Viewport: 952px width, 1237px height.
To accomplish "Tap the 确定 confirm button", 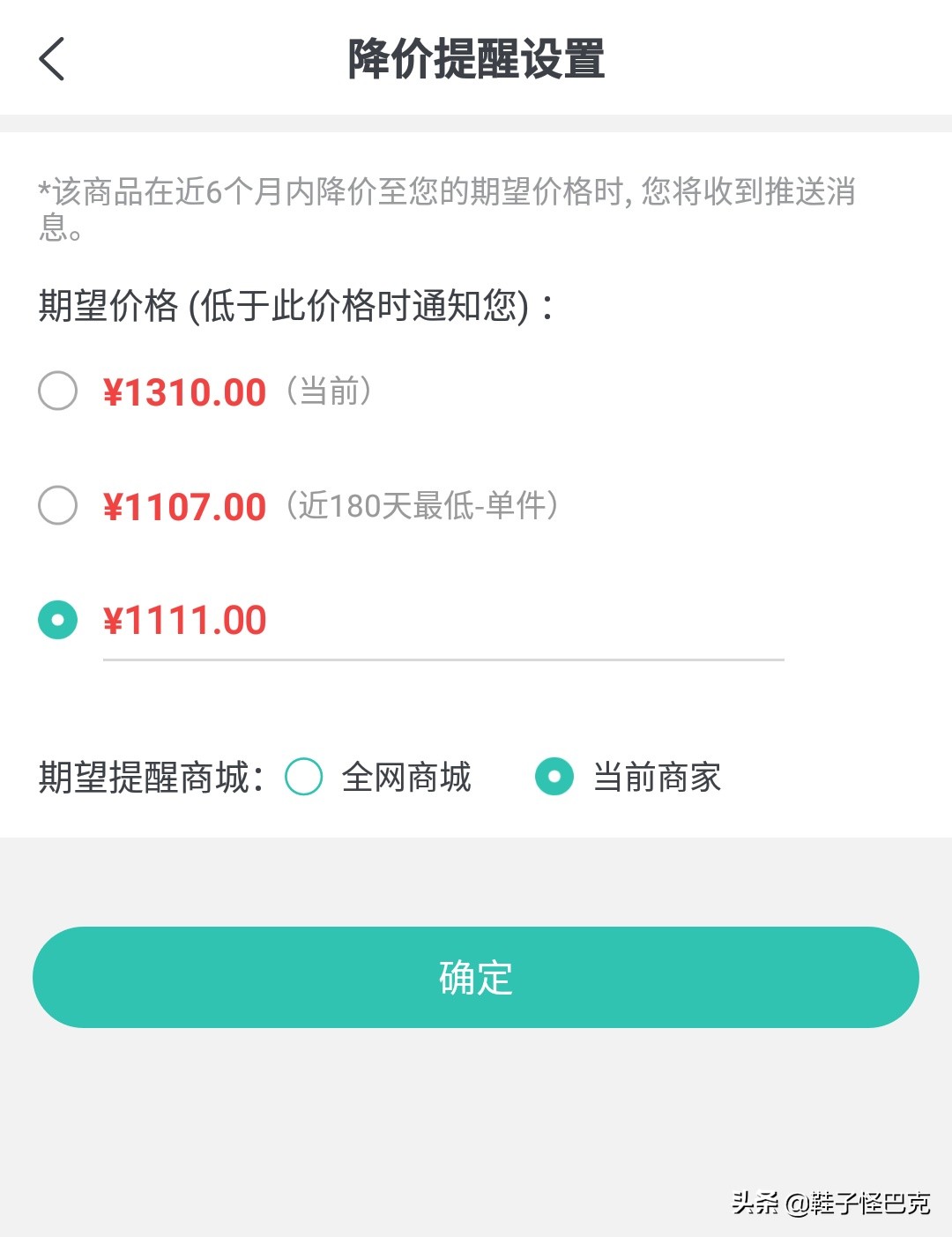I will pyautogui.click(x=476, y=976).
